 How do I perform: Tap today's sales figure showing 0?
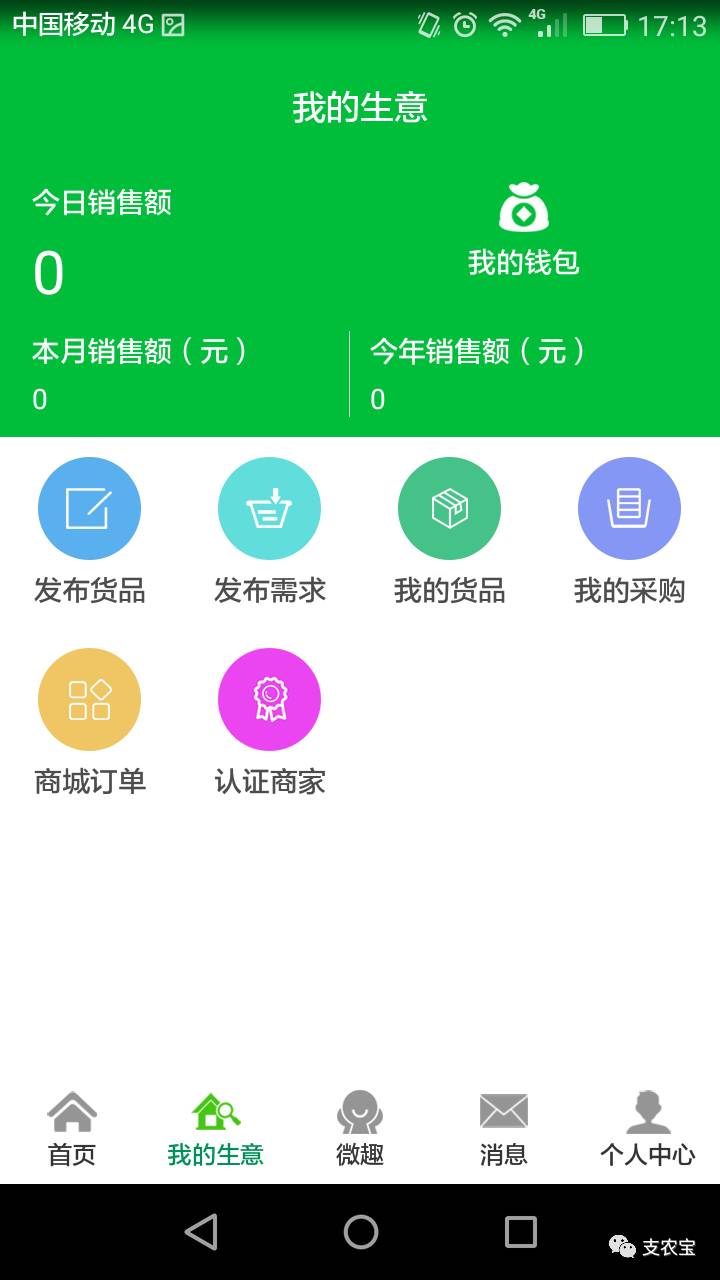[48, 270]
